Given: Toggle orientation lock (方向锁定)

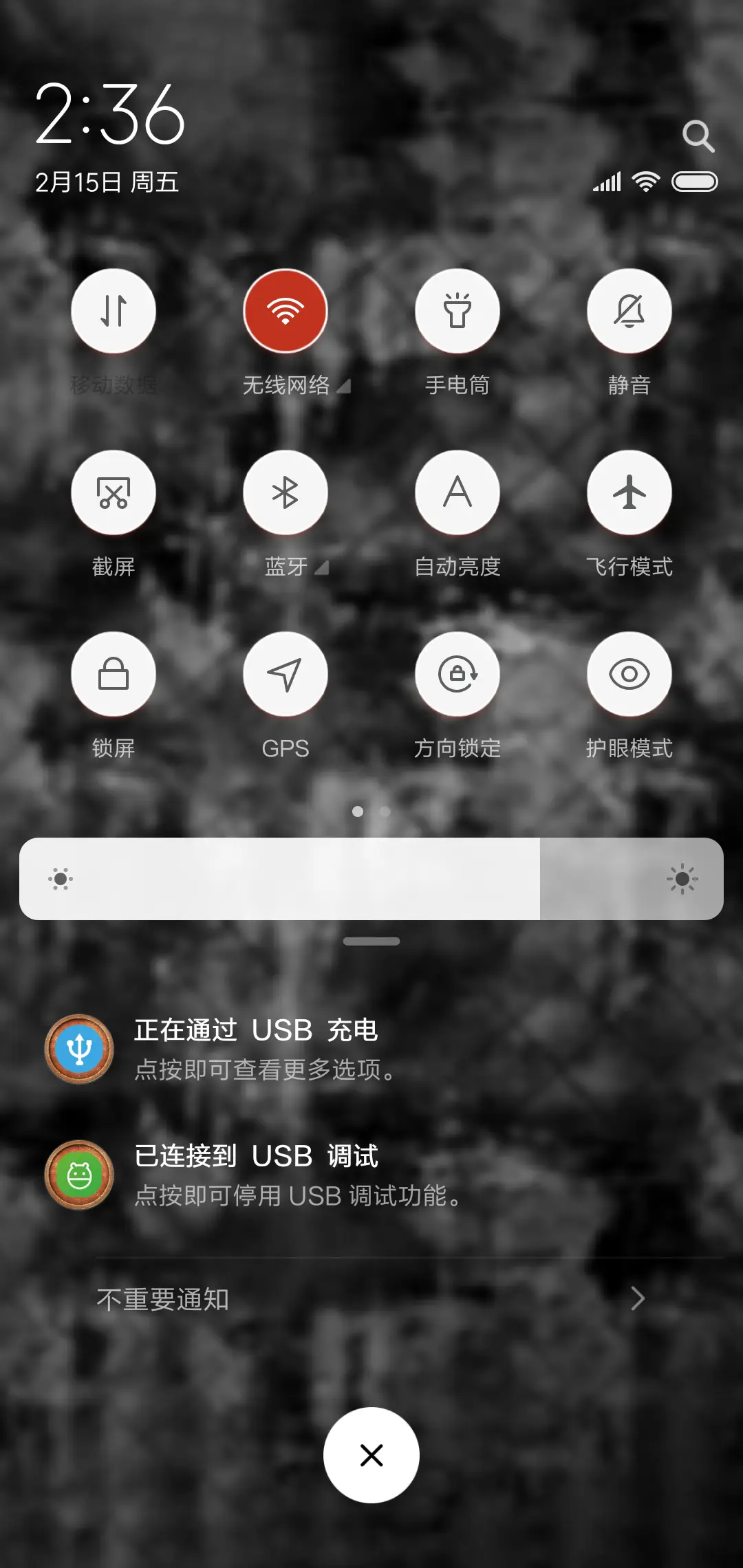Looking at the screenshot, I should (x=458, y=675).
